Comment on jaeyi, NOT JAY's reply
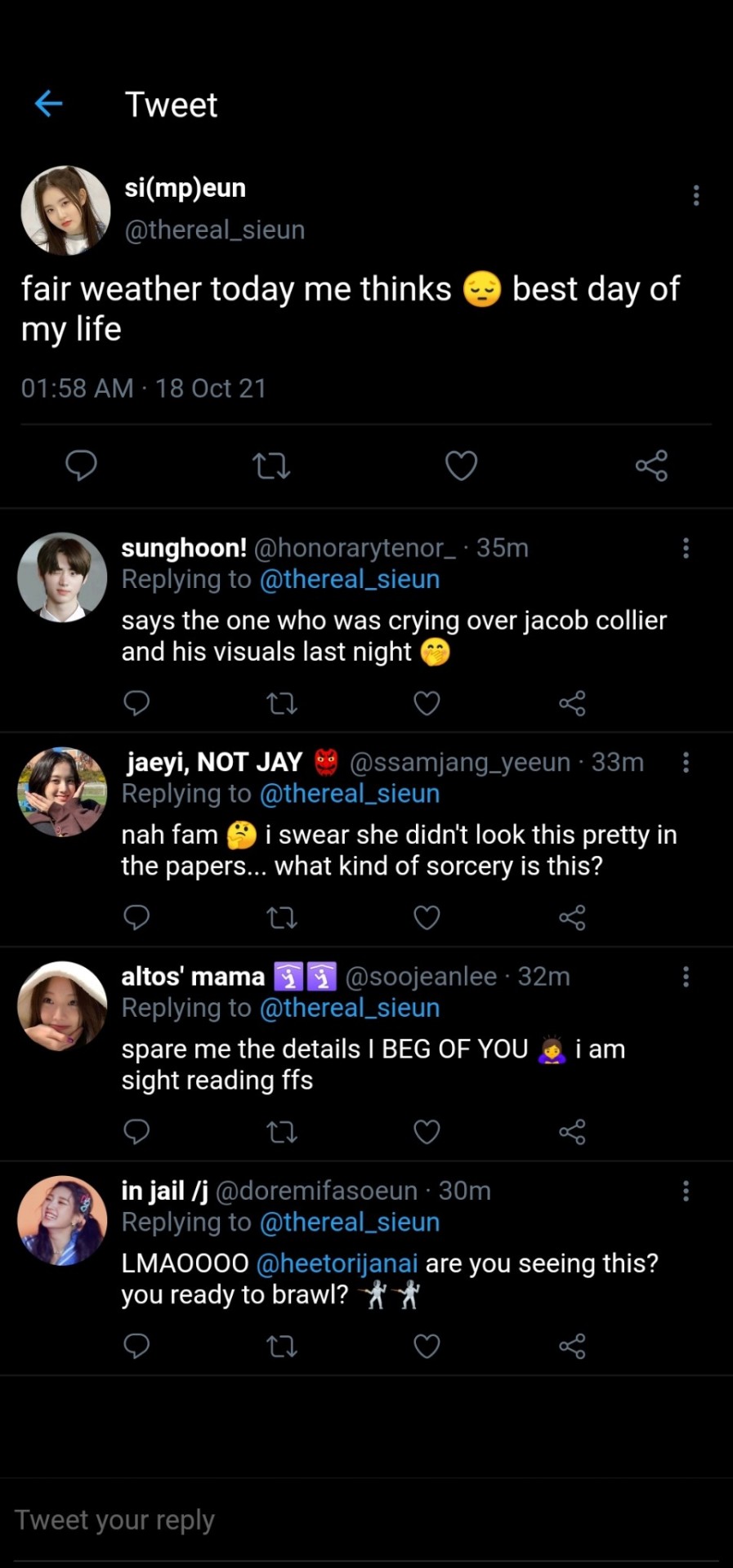Screen dimensions: 733x1568 pyautogui.click(x=136, y=918)
